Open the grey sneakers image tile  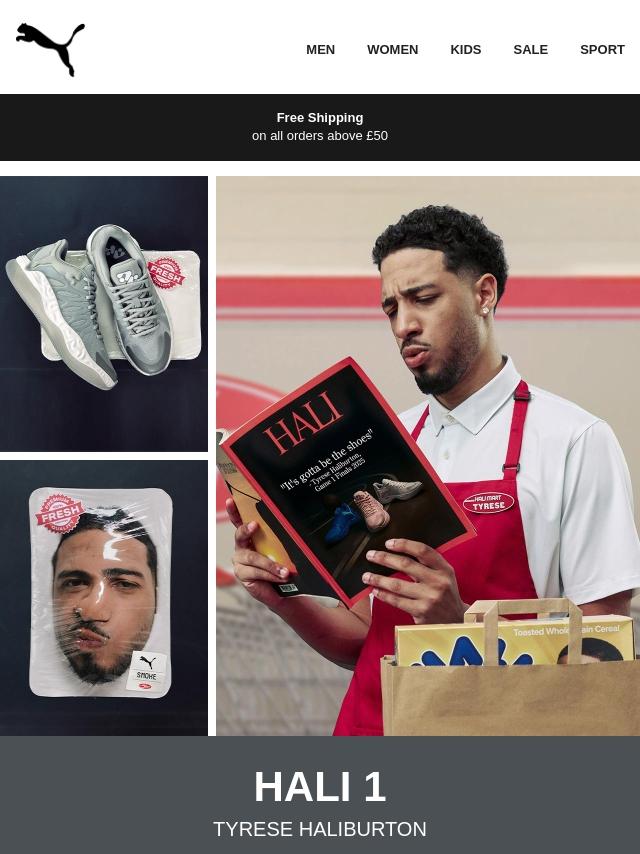click(104, 314)
